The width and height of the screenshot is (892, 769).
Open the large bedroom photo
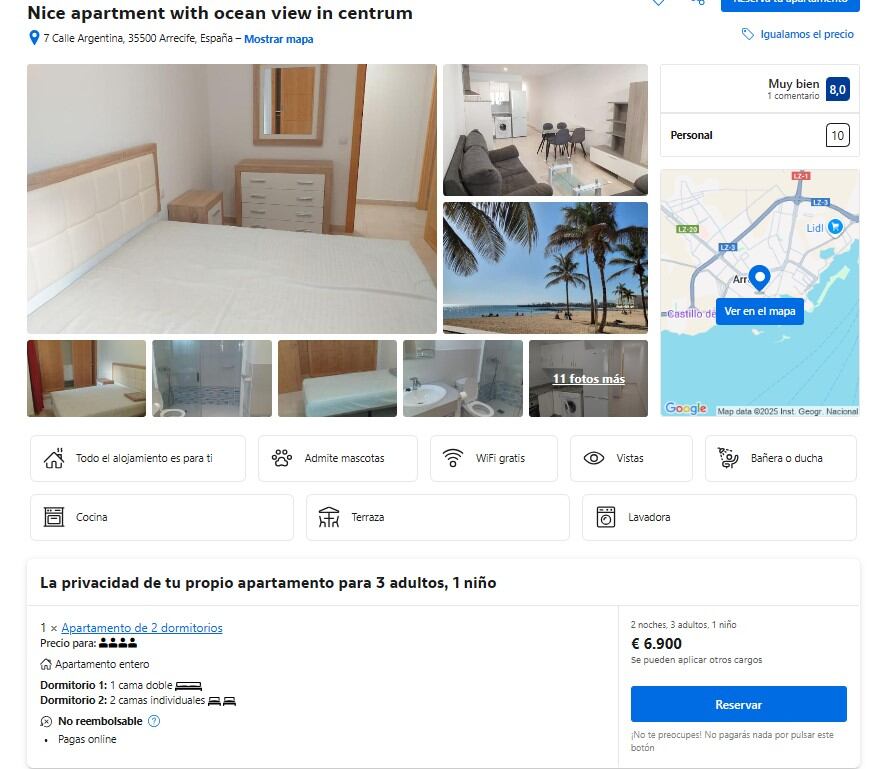pyautogui.click(x=232, y=199)
